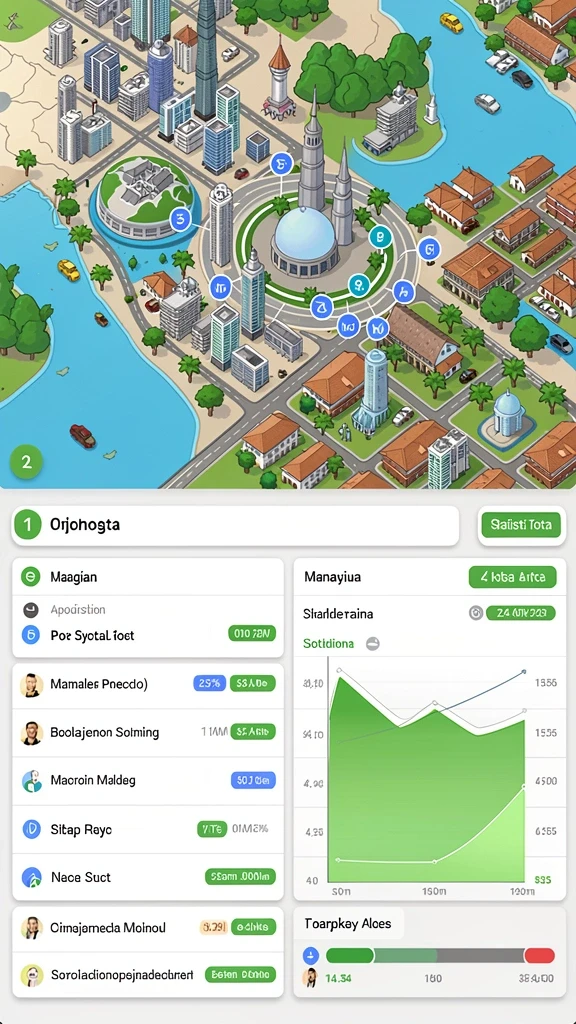The height and width of the screenshot is (1024, 576).
Task: Open the Soroladionopejnadechrert entry
Action: (148, 975)
